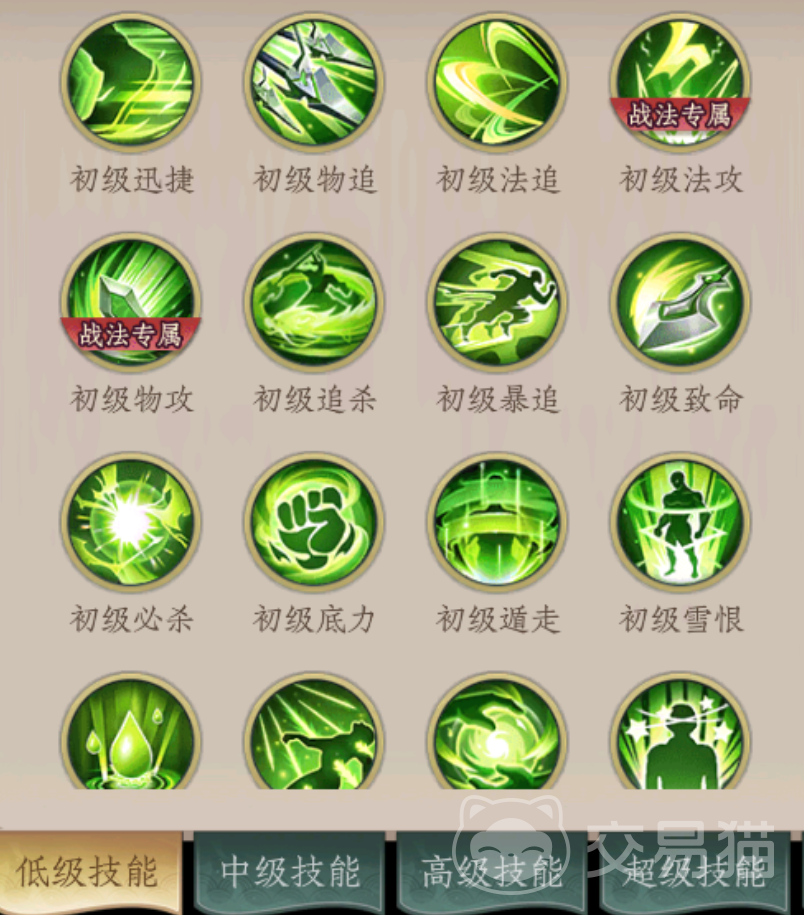Tap the 初级致命 skill icon

click(680, 302)
